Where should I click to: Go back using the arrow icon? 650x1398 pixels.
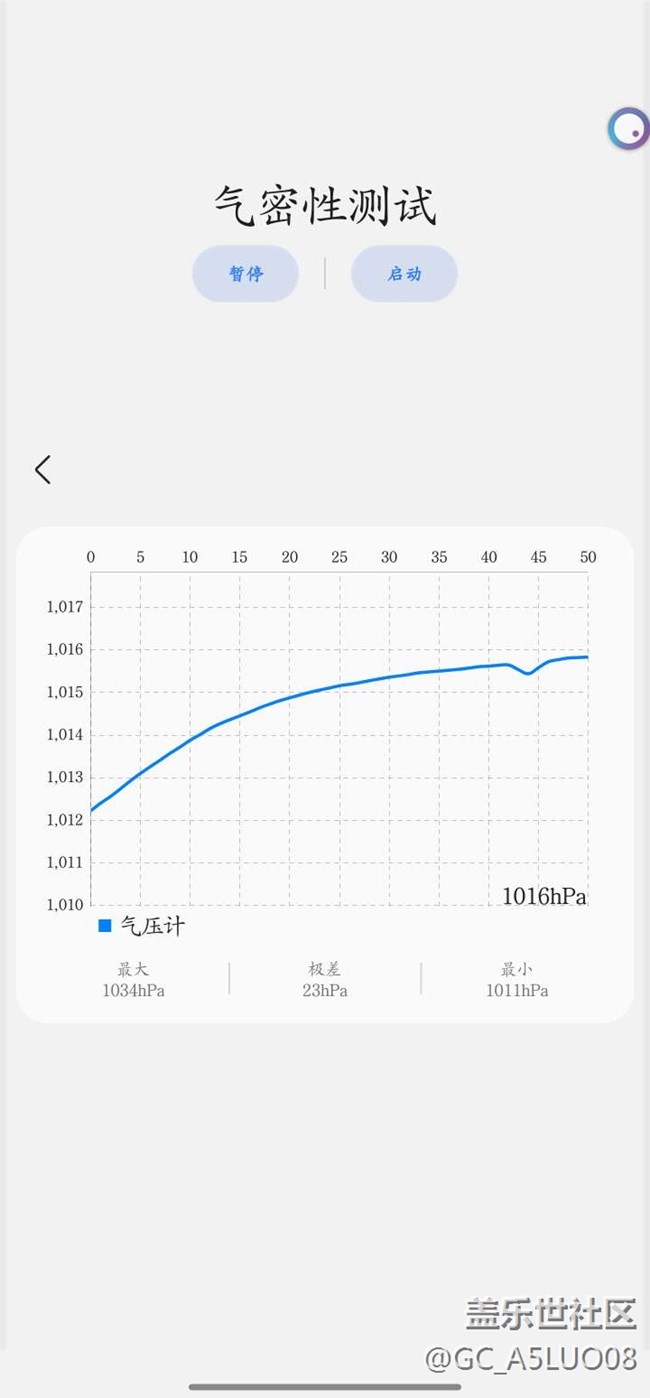pos(43,469)
